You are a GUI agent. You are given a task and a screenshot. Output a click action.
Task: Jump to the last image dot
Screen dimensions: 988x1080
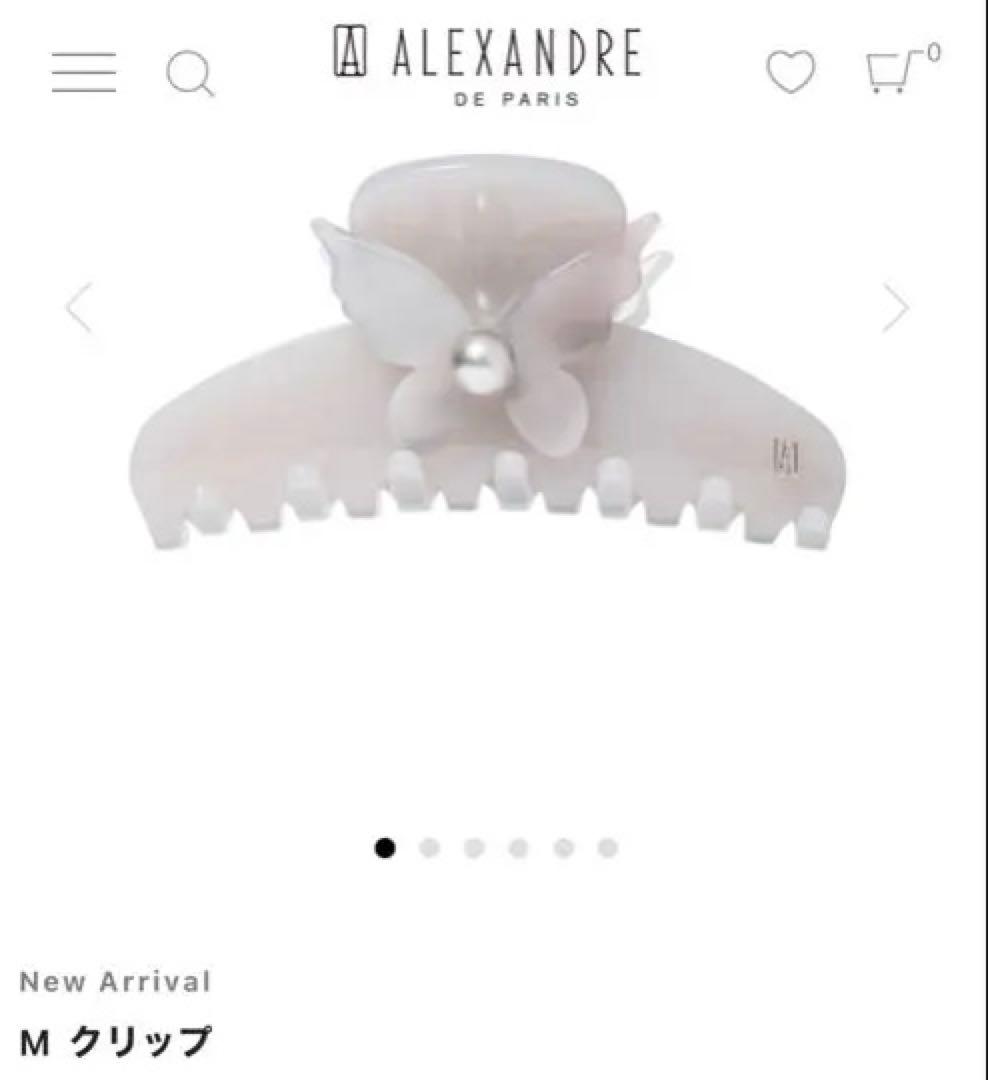click(x=607, y=849)
